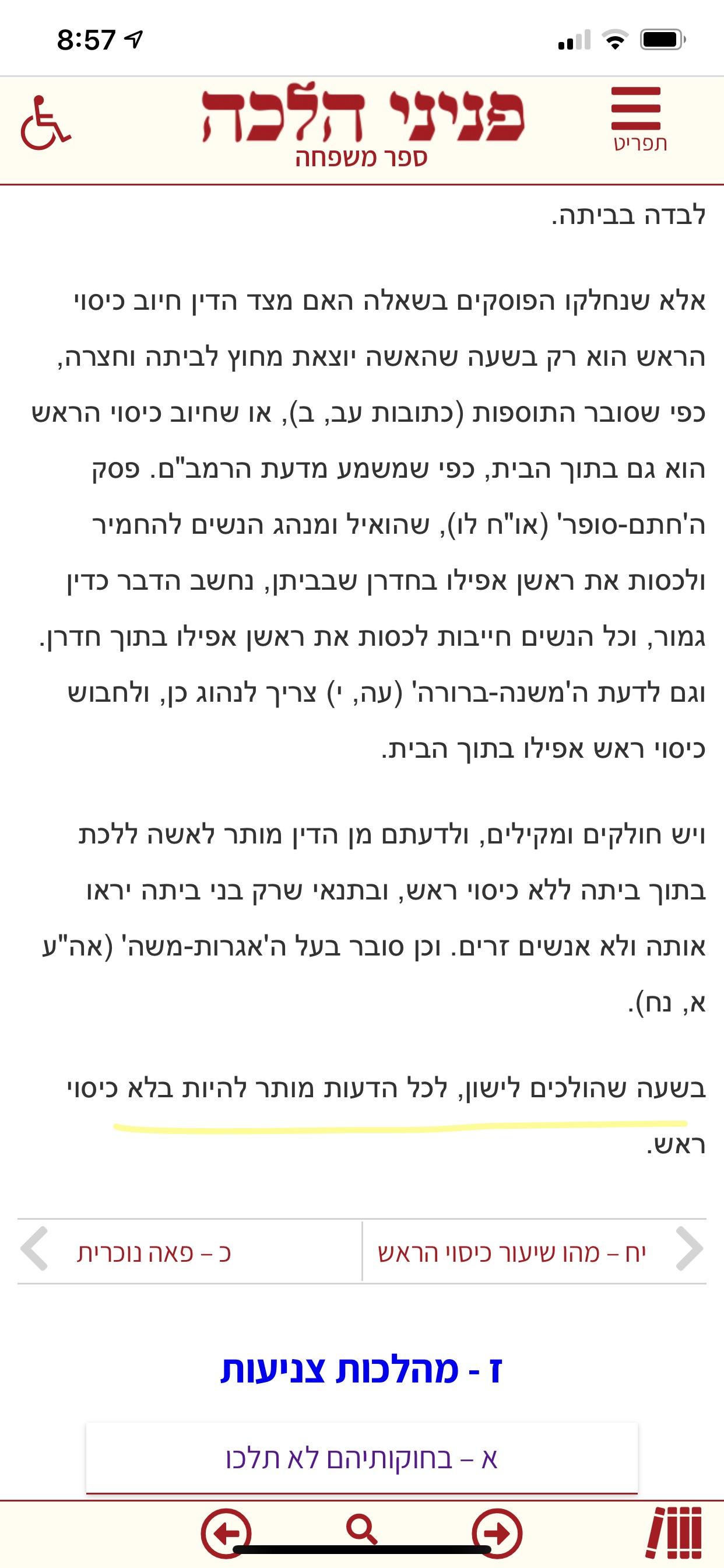Tap the פניני הלכה site logo
724x1568 pixels.
[x=363, y=114]
